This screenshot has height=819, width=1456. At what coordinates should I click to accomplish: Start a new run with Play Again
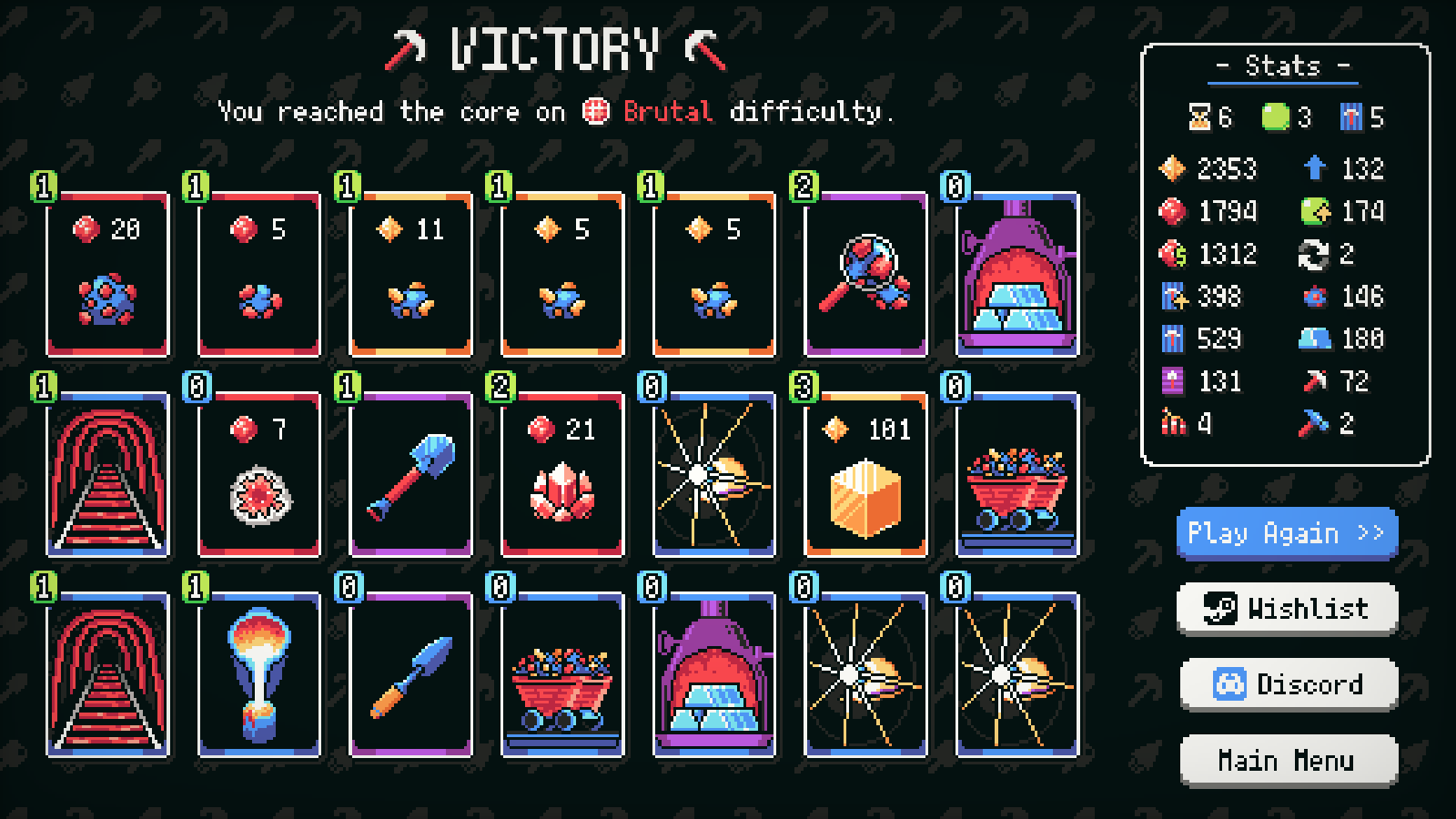[1286, 533]
